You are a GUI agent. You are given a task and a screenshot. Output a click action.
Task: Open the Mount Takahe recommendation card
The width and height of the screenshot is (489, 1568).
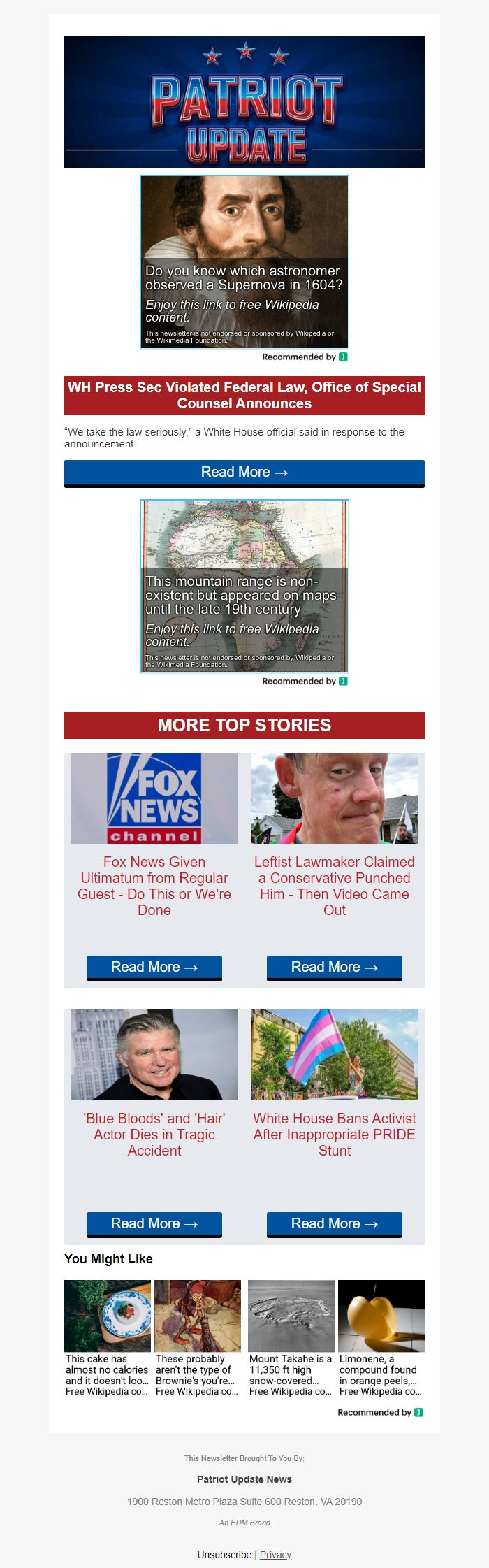(x=291, y=1338)
